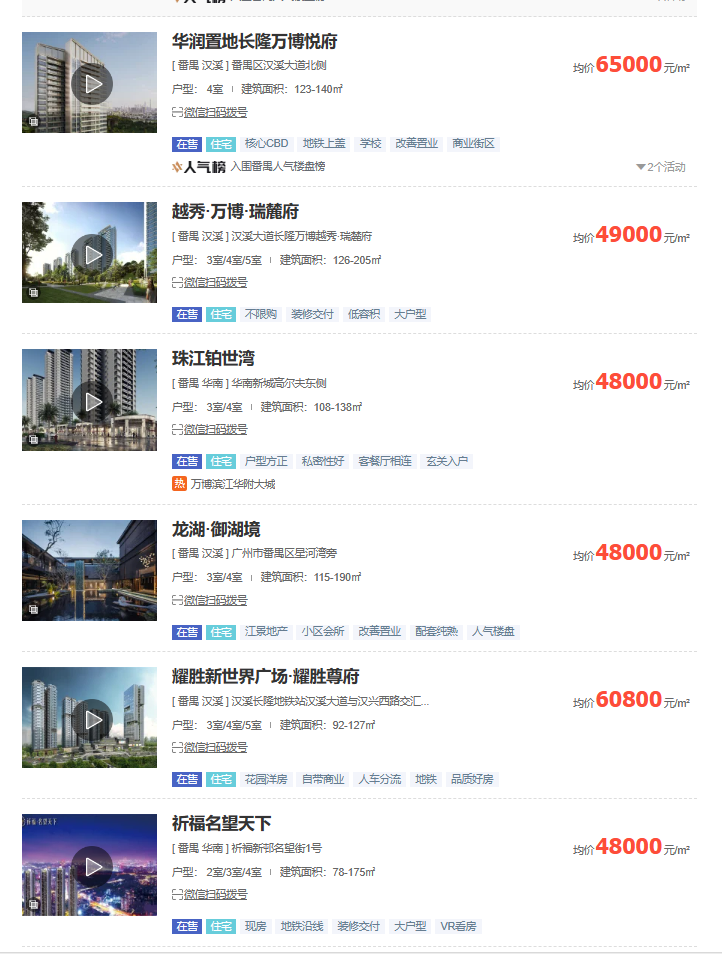Expand the 2个活动 dropdown

[x=661, y=167]
